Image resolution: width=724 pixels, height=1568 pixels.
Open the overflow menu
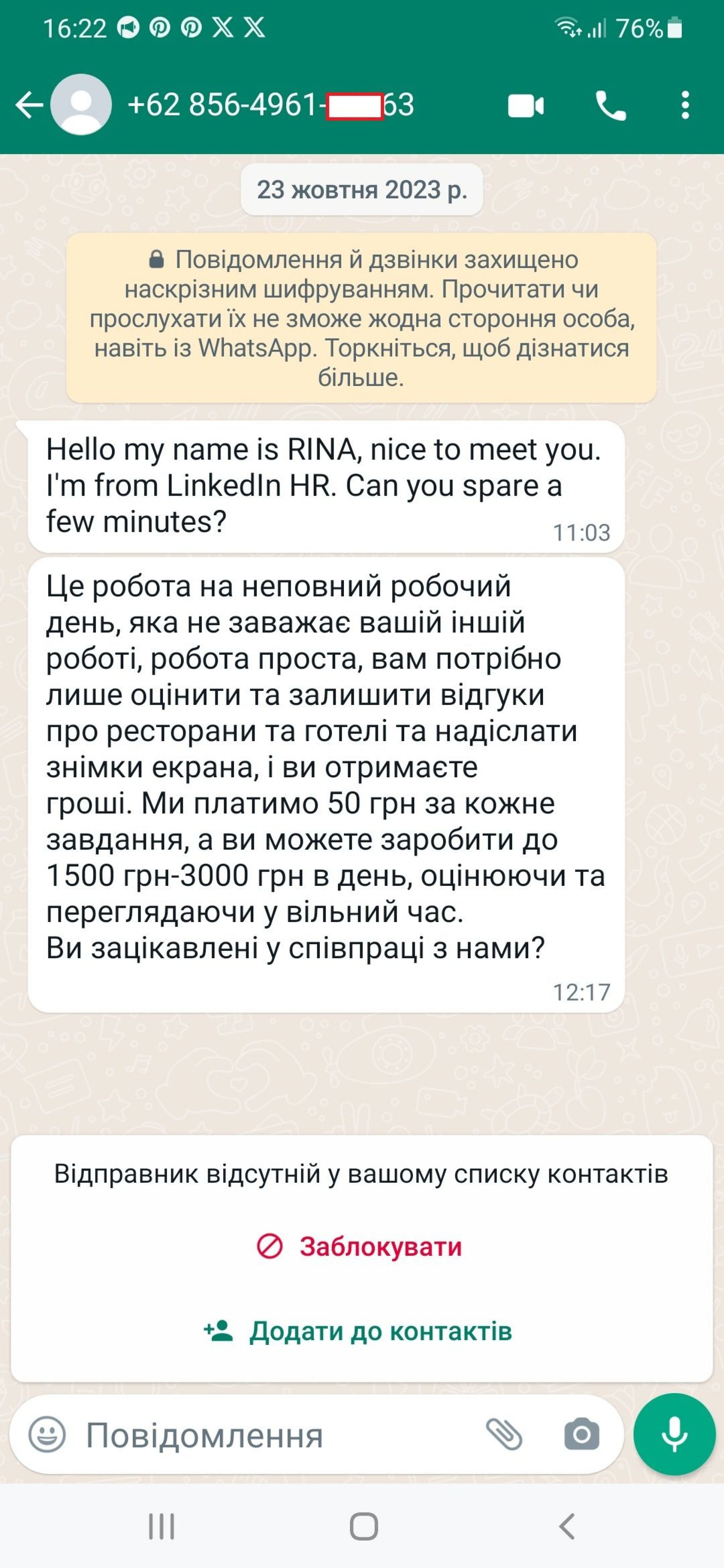pos(685,105)
